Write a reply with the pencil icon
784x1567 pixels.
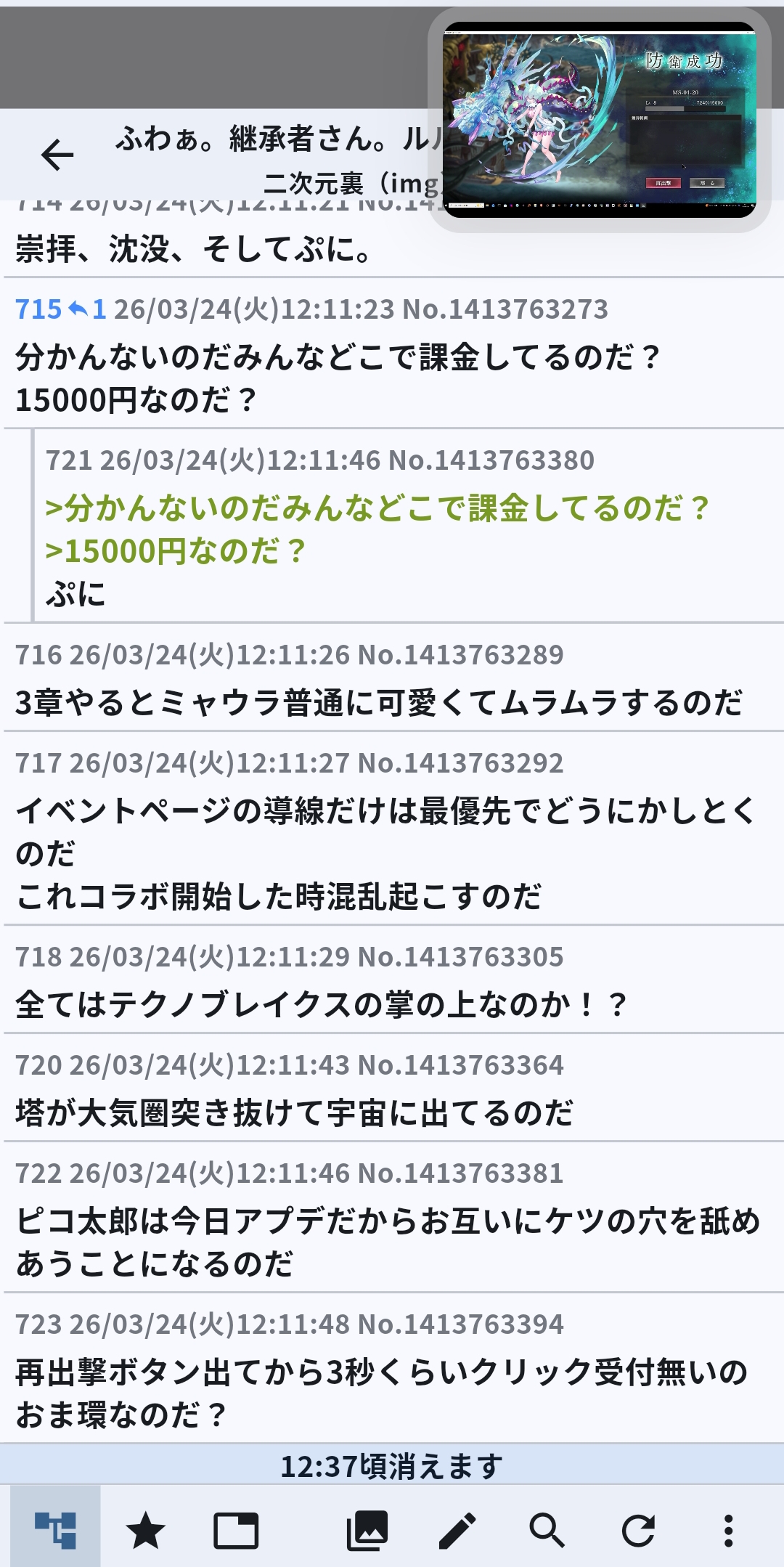click(x=457, y=1530)
